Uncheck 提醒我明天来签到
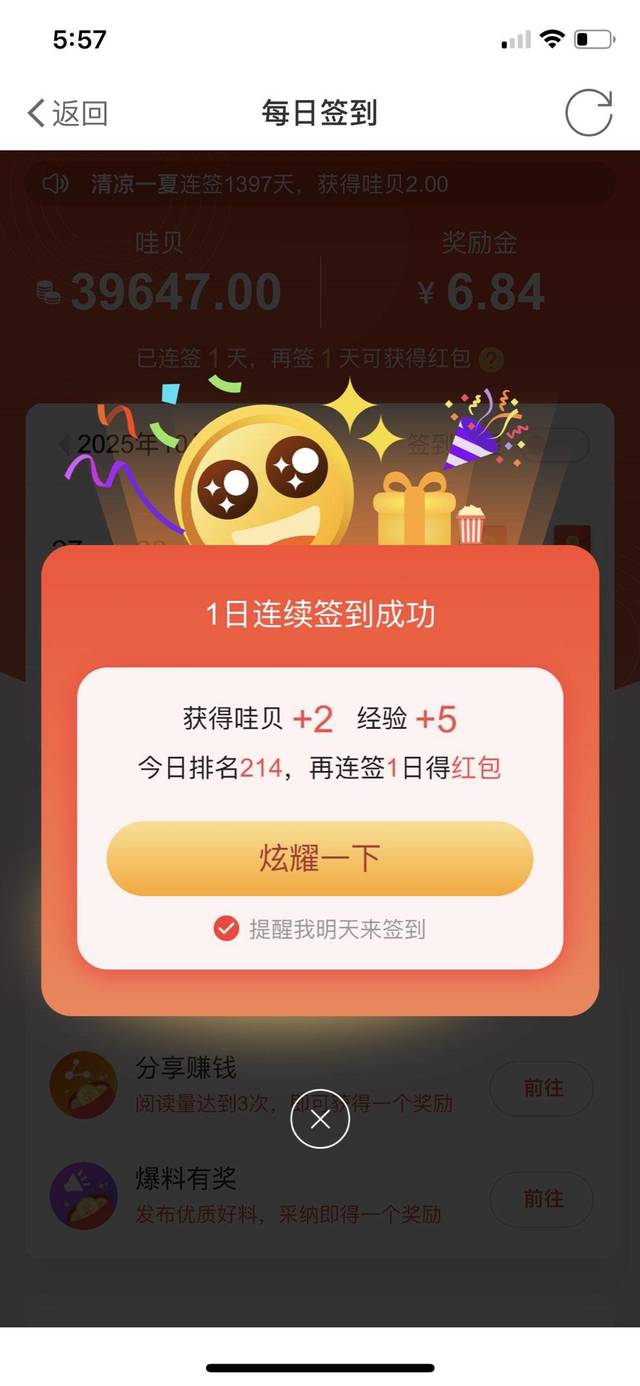This screenshot has width=640, height=1386. [x=226, y=929]
